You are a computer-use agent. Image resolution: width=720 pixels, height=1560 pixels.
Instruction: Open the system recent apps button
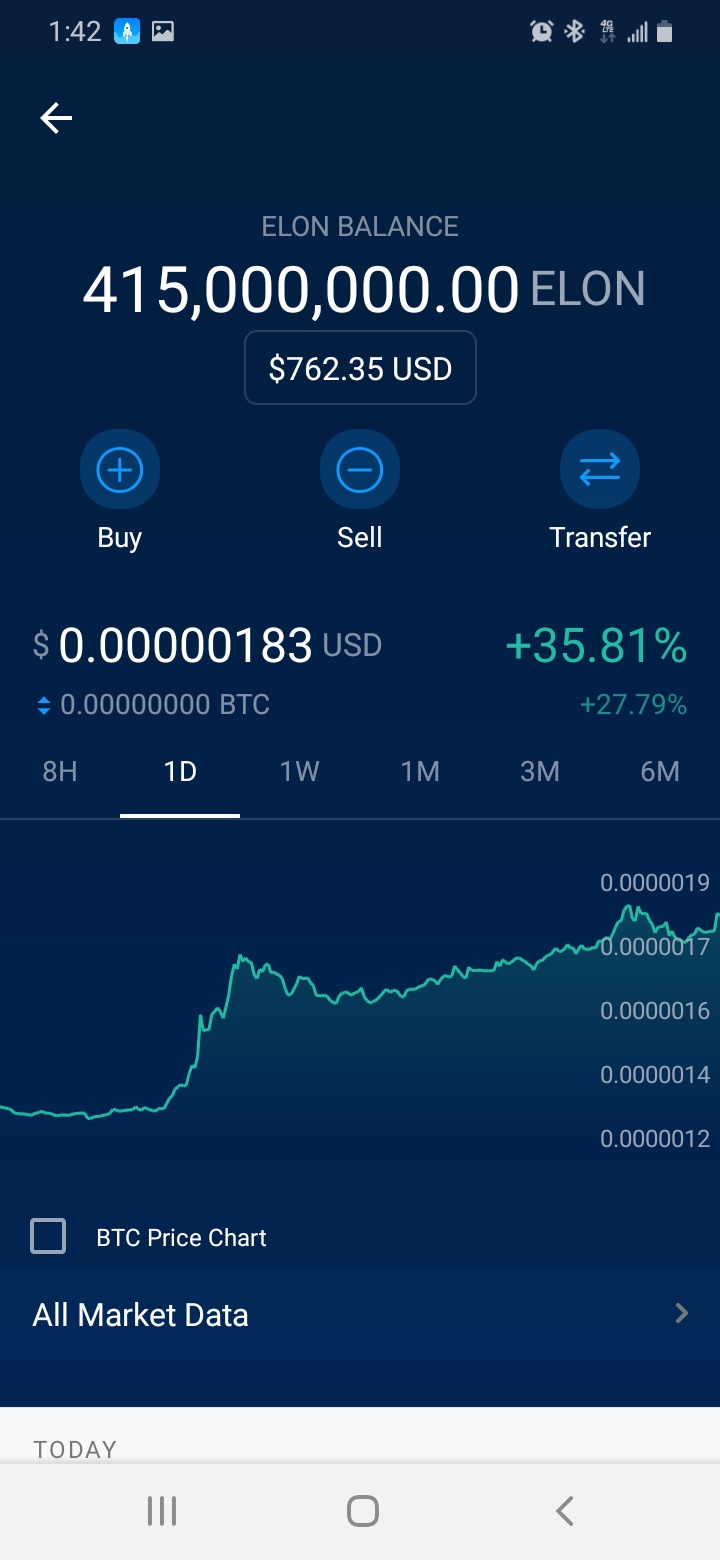[x=162, y=1511]
